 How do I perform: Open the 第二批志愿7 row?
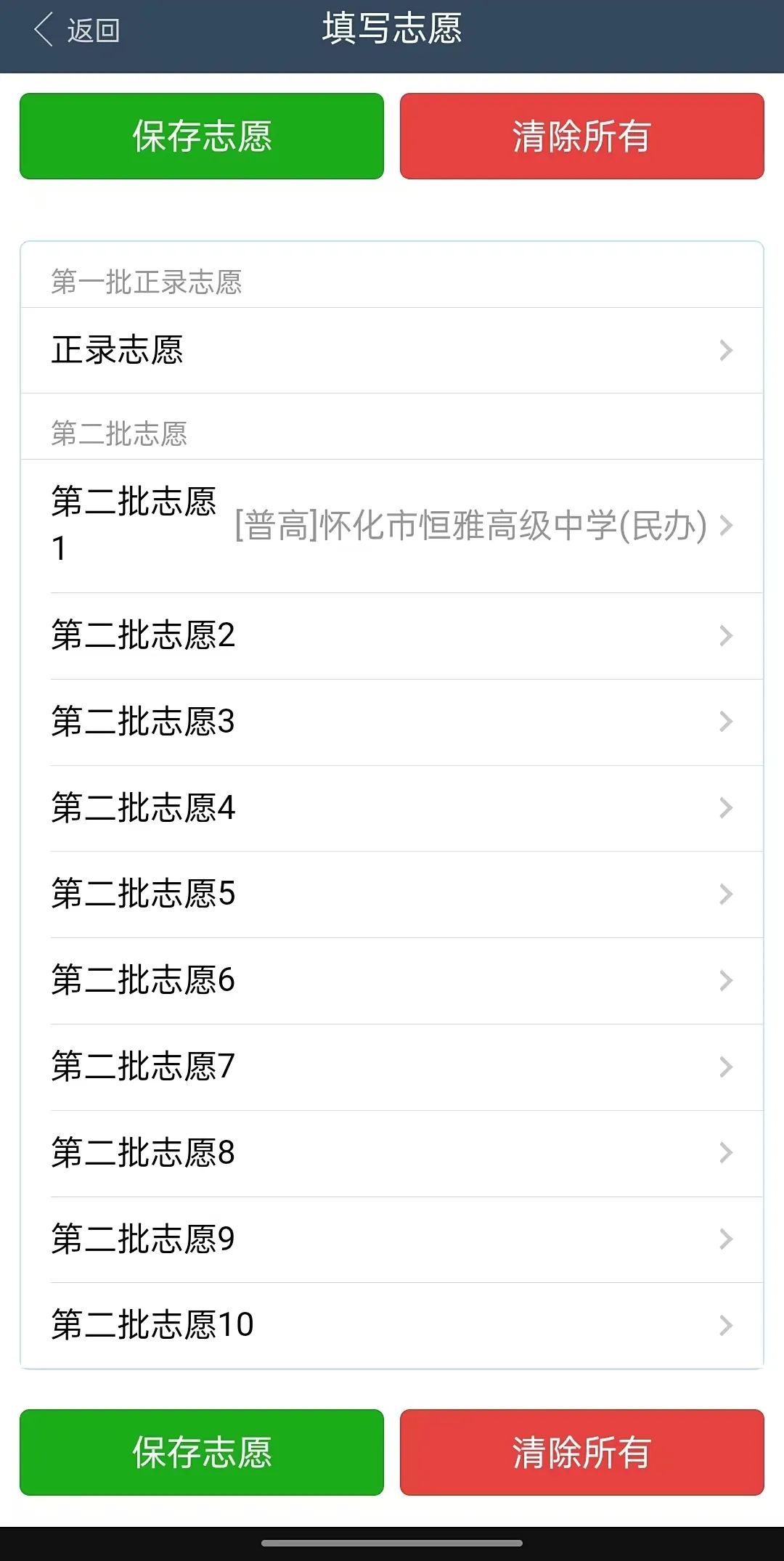pyautogui.click(x=392, y=1067)
